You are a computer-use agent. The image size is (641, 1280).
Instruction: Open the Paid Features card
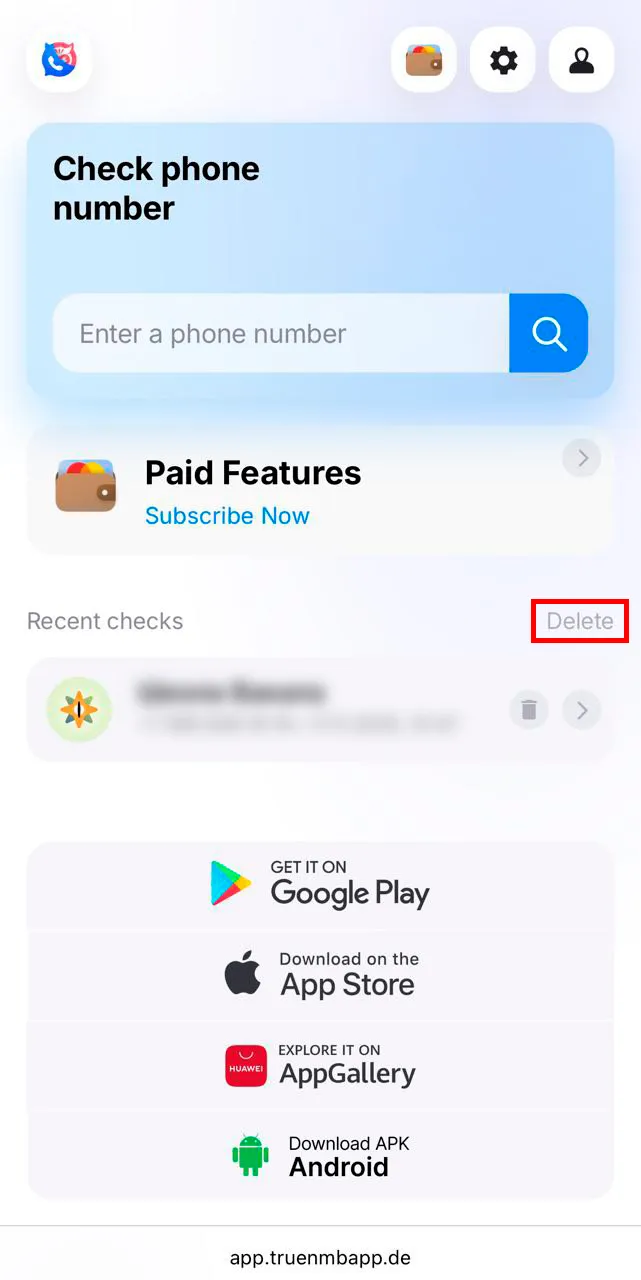point(320,489)
